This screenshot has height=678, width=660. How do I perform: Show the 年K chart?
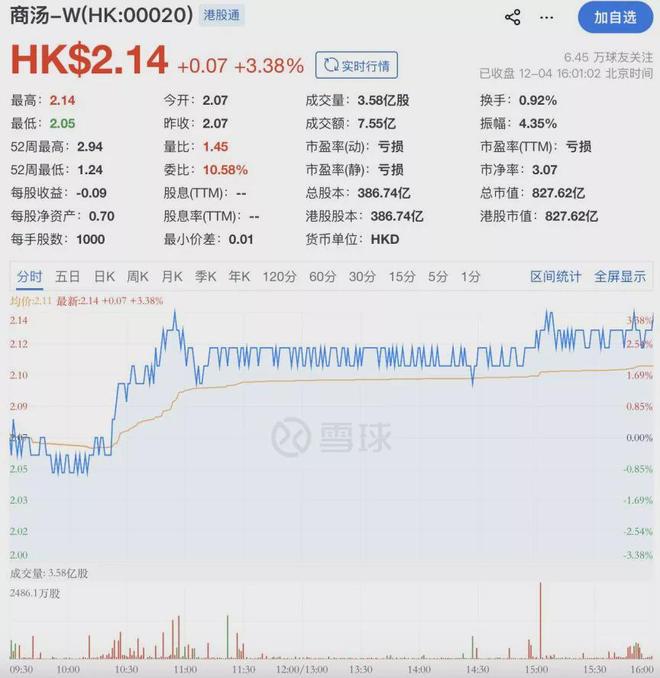240,276
